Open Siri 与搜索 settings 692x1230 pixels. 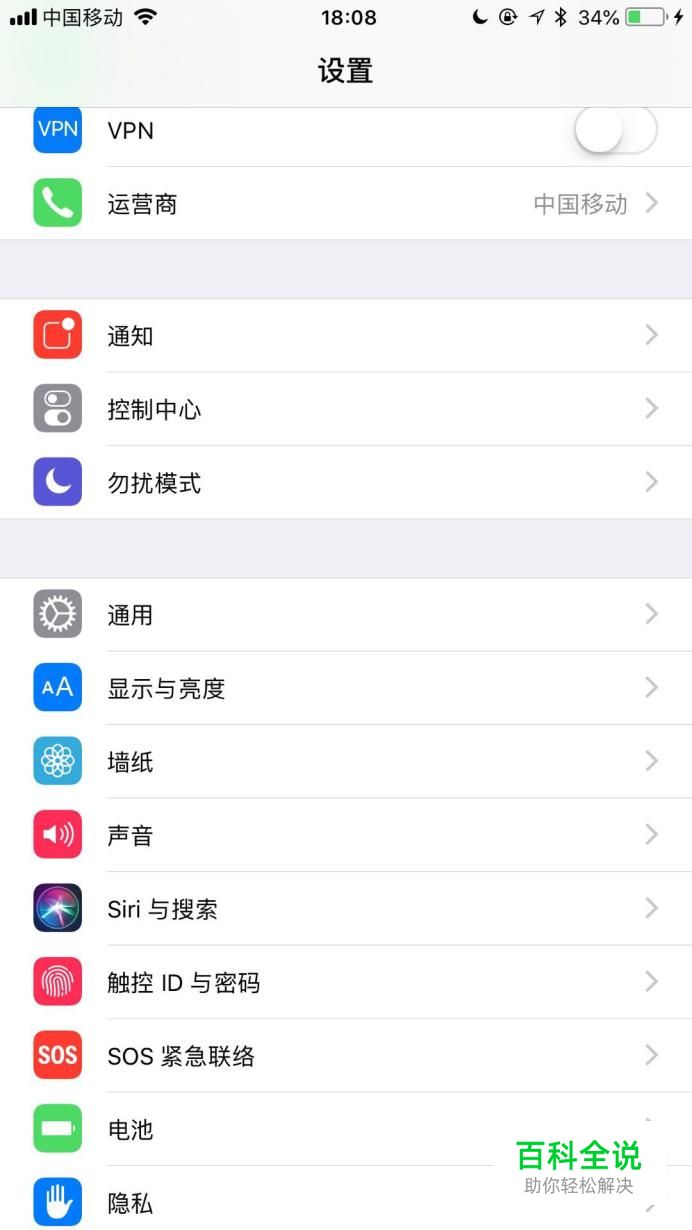pyautogui.click(x=346, y=909)
